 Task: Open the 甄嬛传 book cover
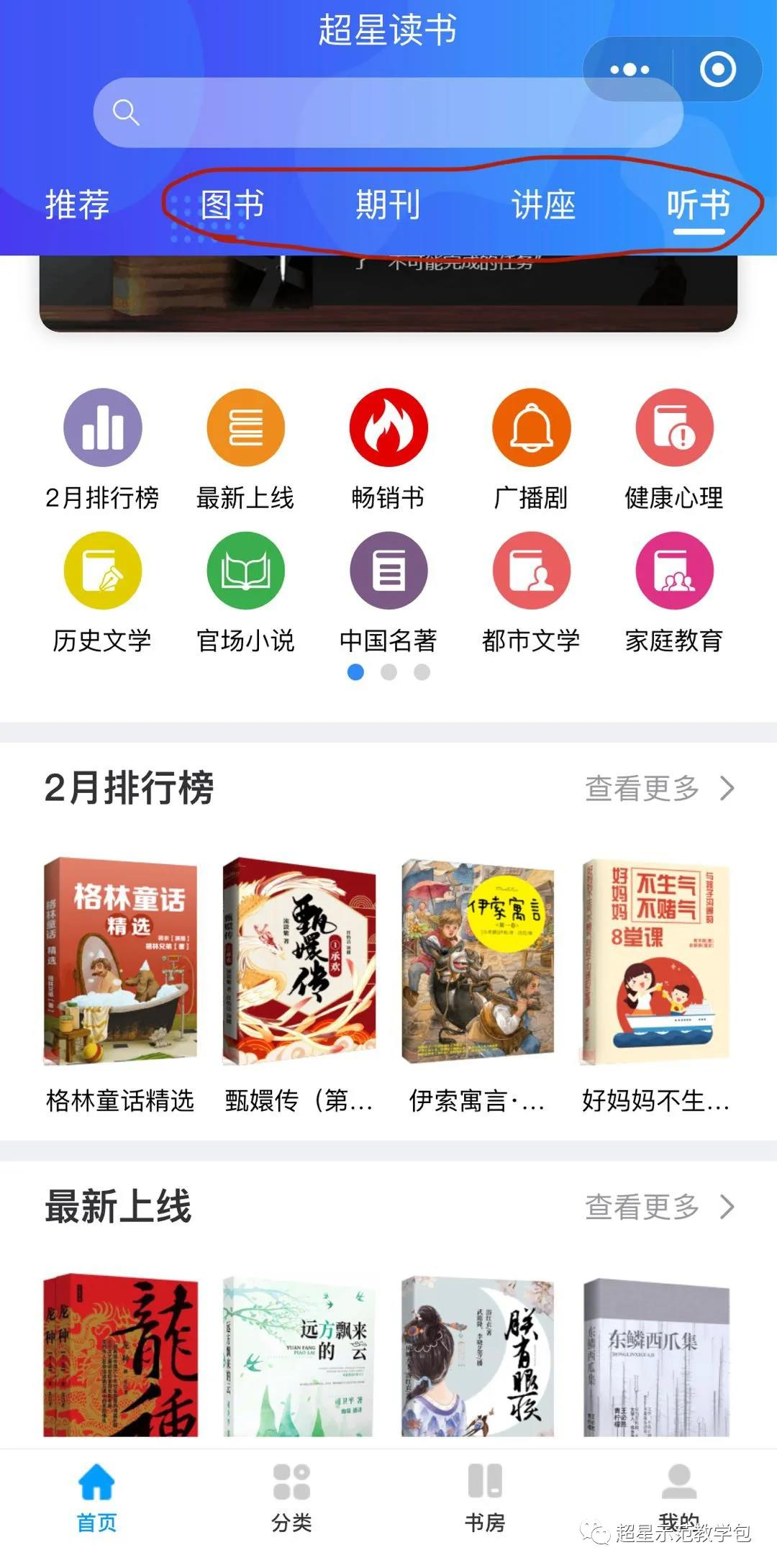299,961
